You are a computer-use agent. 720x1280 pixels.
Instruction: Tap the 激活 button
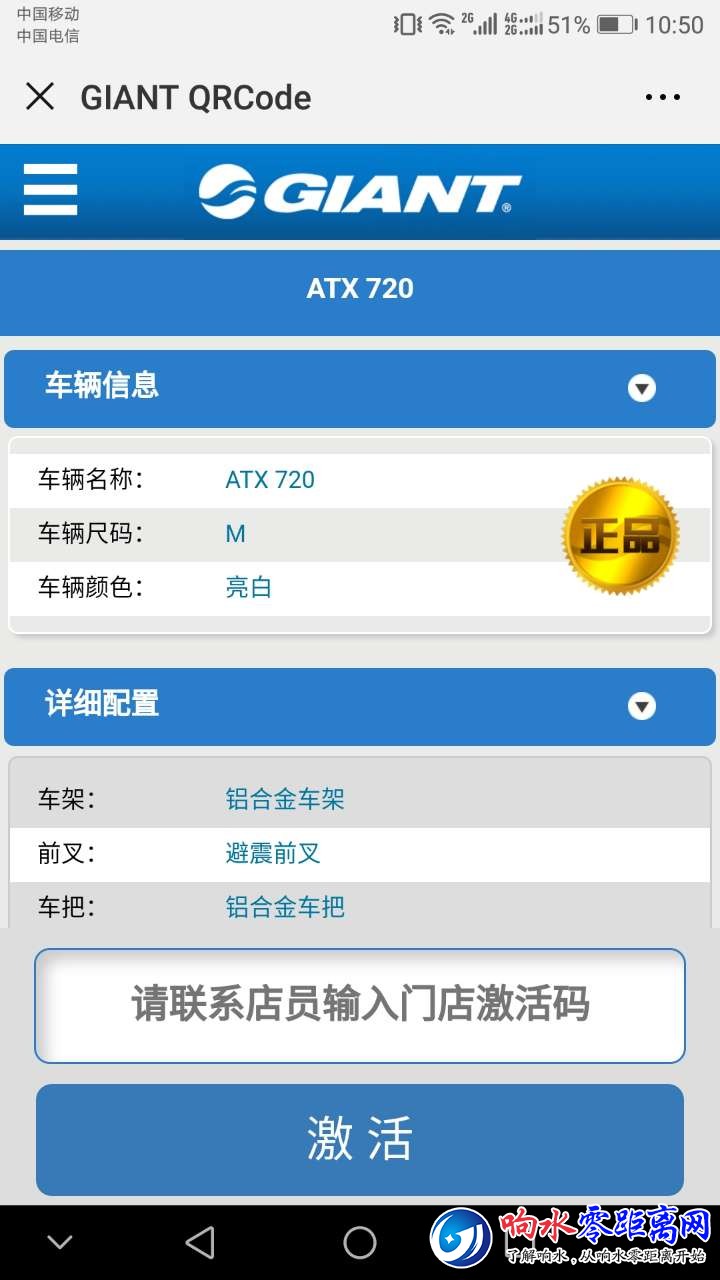click(360, 1140)
